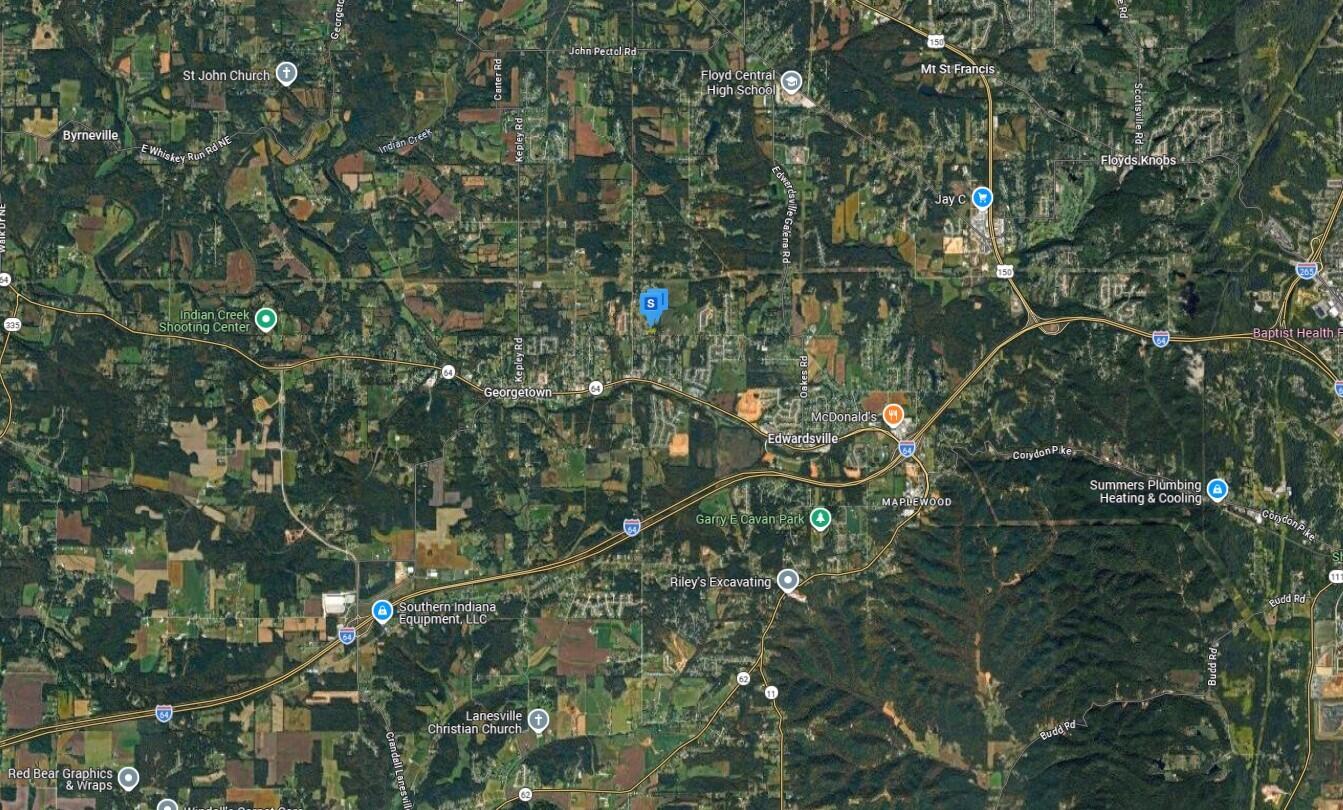Viewport: 1343px width, 810px height.
Task: Open the St John Church map pin
Action: click(x=287, y=74)
